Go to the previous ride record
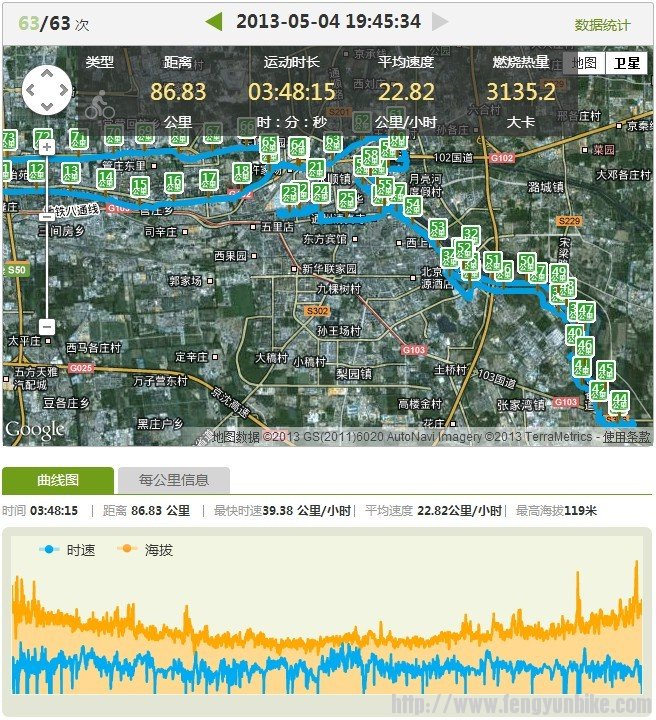This screenshot has height=720, width=656. pyautogui.click(x=214, y=22)
